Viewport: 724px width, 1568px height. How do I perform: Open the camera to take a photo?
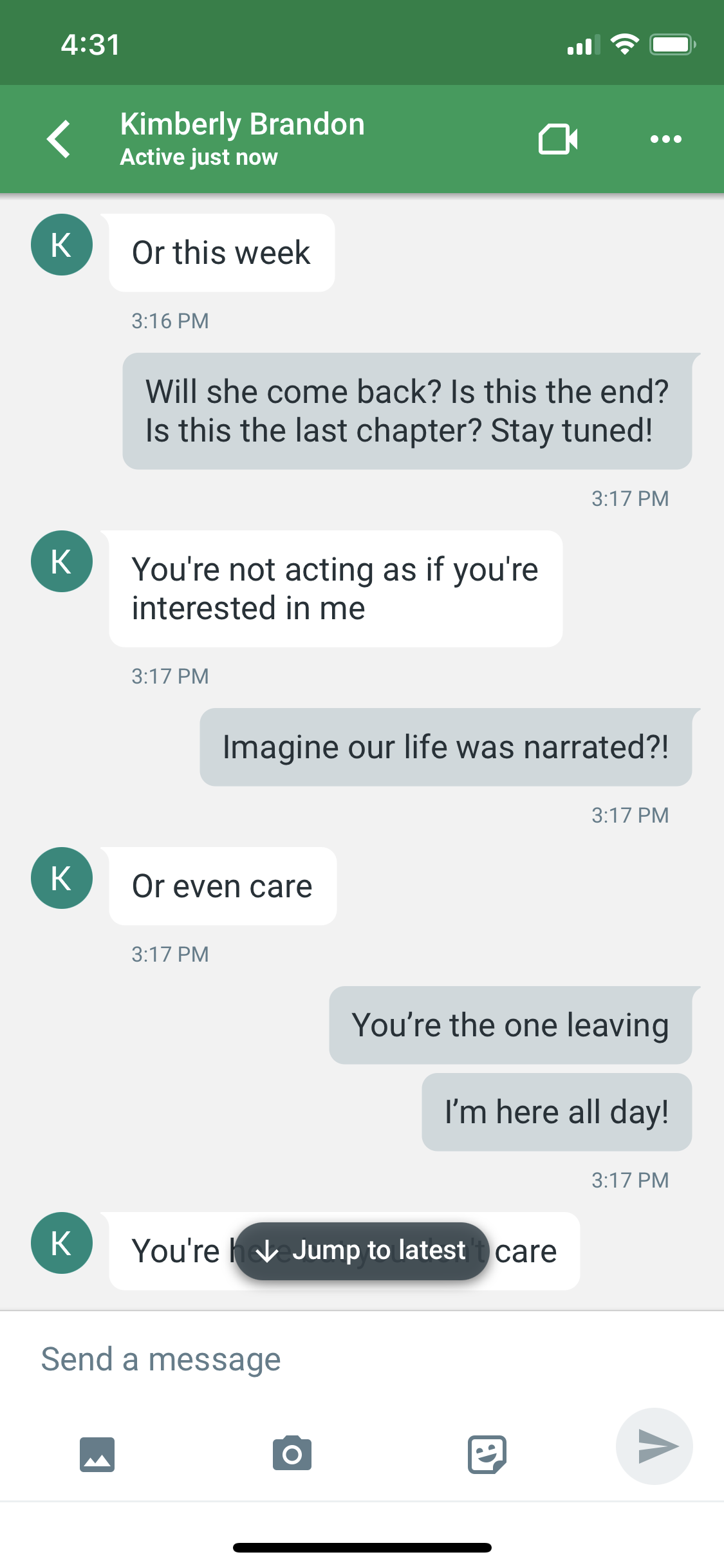(x=292, y=1453)
